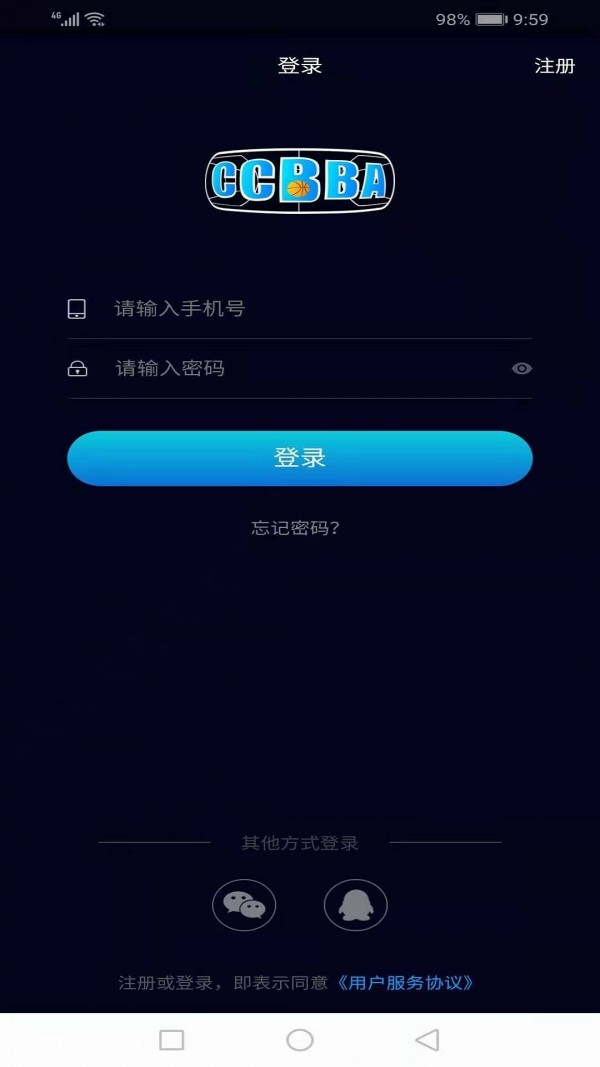This screenshot has height=1067, width=600.
Task: Open the 忘记密码 forgot password link
Action: [x=296, y=528]
